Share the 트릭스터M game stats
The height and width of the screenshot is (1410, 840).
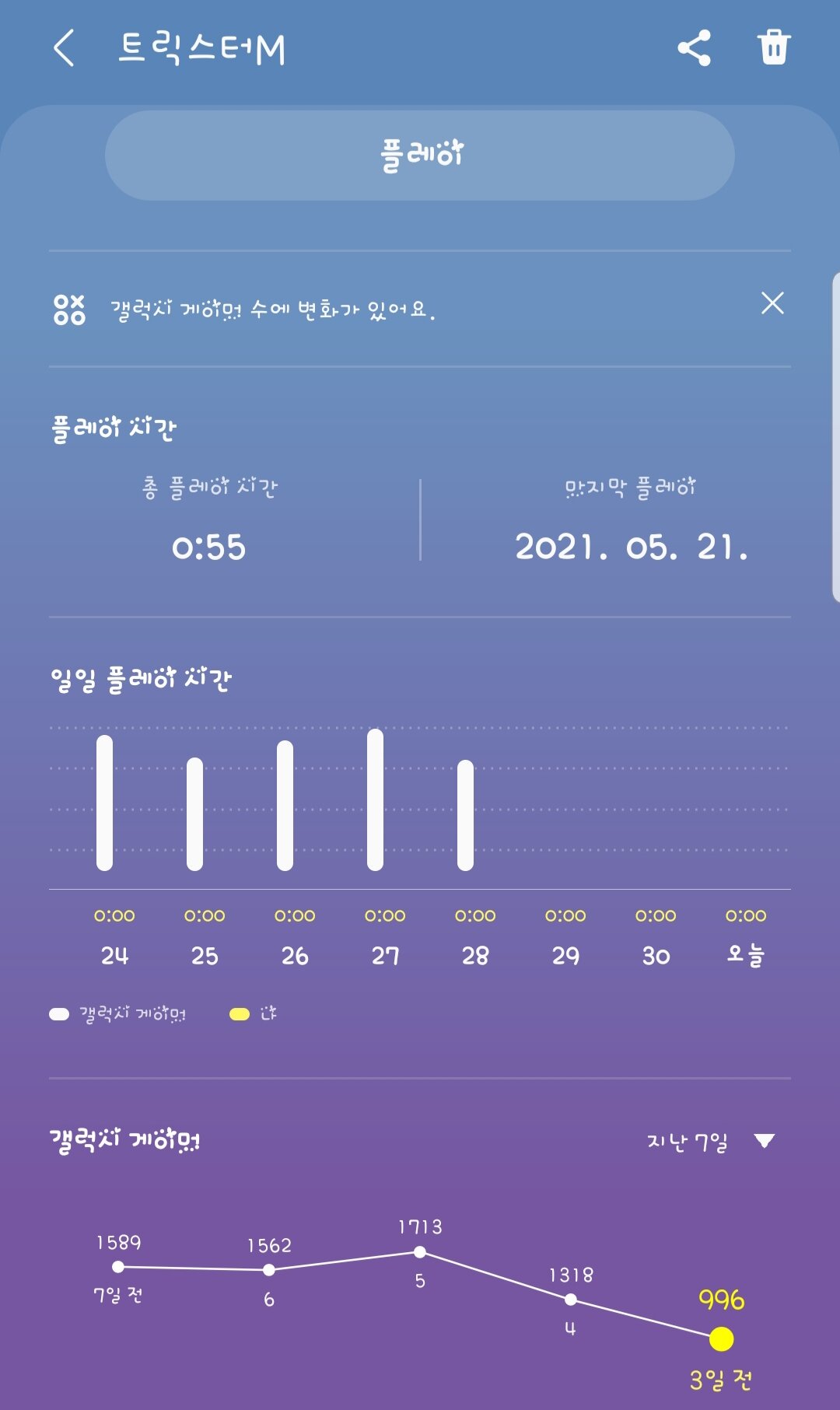click(x=695, y=48)
